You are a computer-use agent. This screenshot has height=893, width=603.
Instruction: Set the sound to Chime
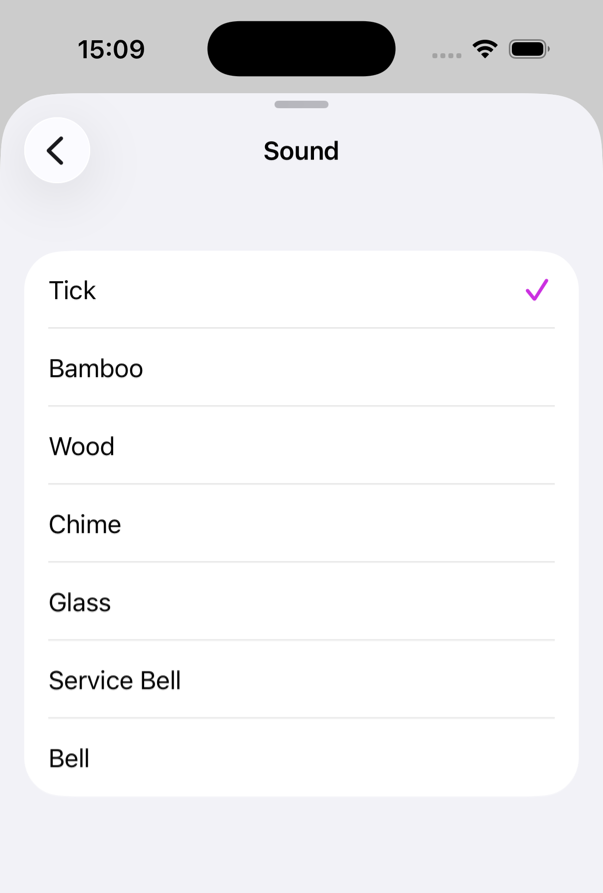pos(300,524)
